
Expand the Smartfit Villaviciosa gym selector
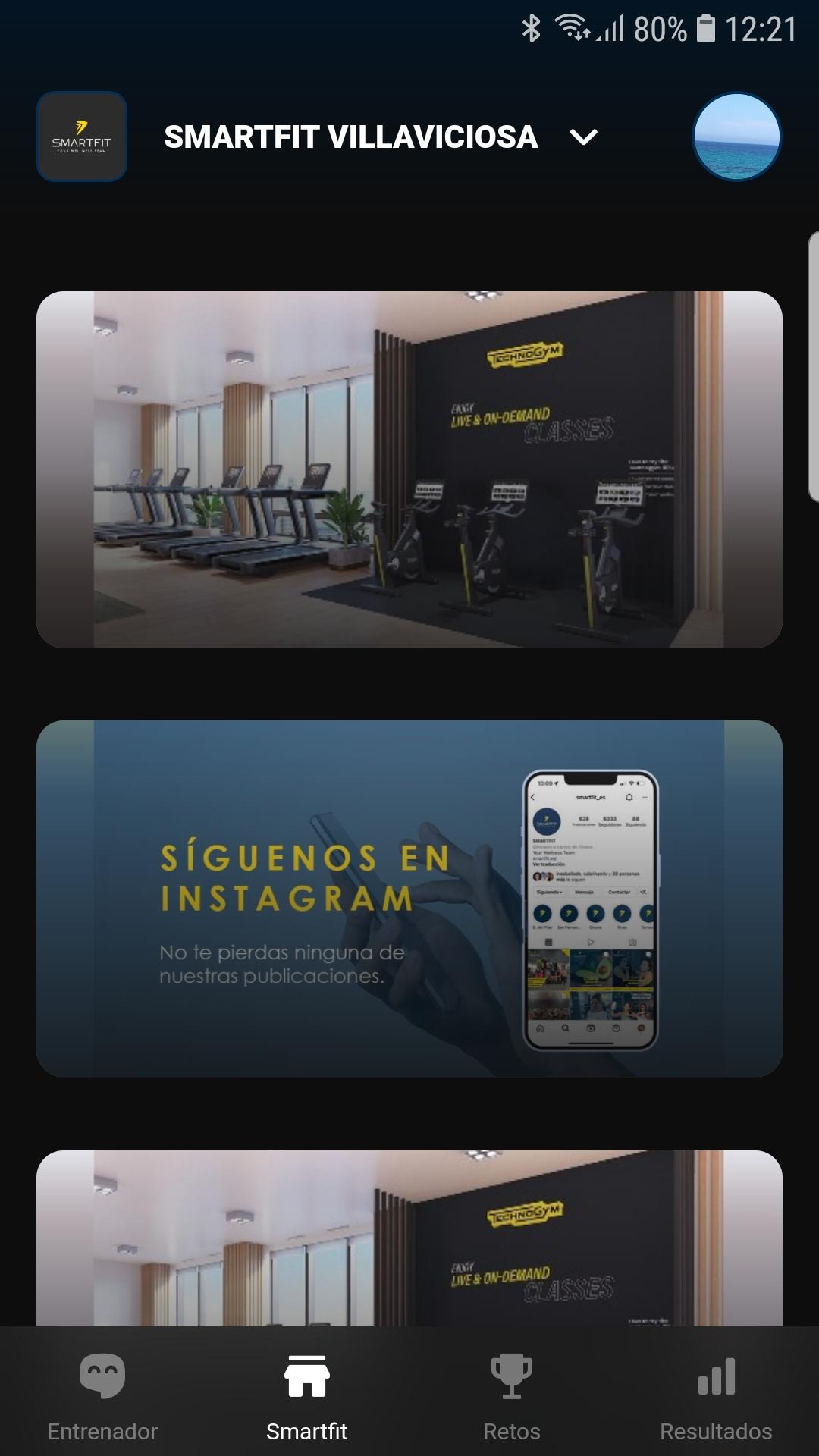click(x=582, y=137)
